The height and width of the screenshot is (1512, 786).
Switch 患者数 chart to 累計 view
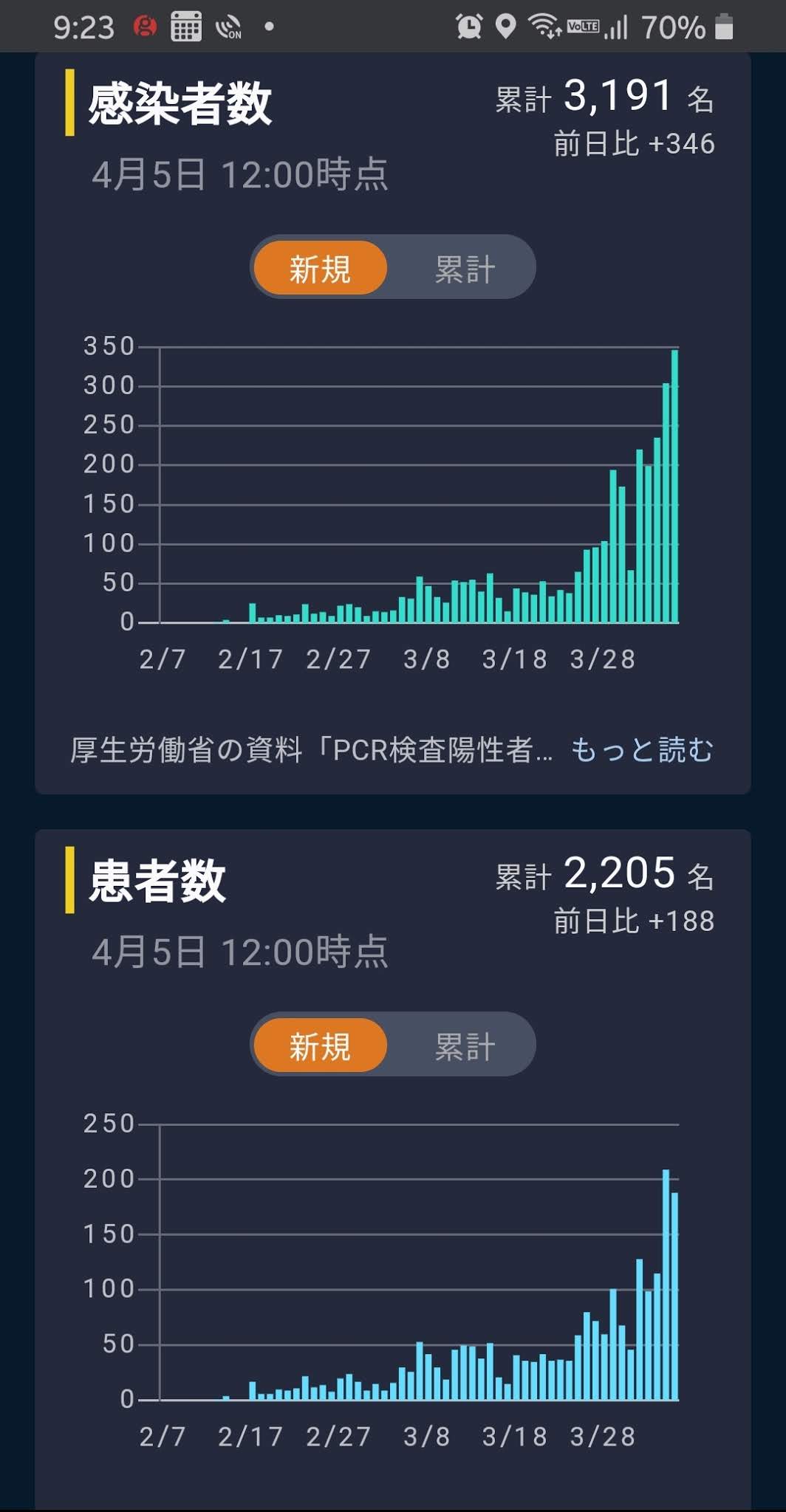[x=464, y=1045]
